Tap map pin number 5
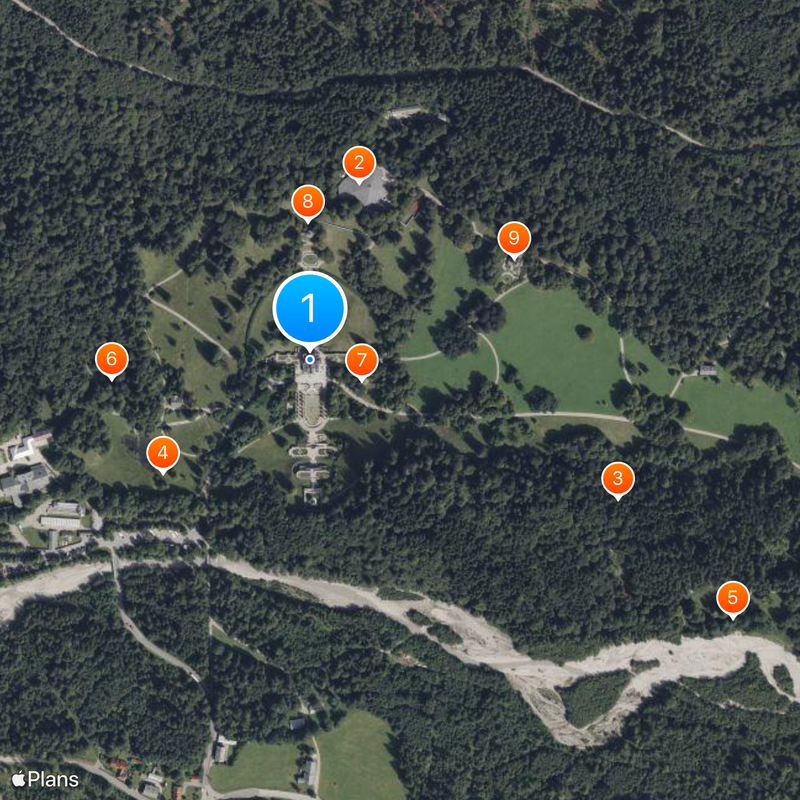The height and width of the screenshot is (800, 800). pos(733,598)
